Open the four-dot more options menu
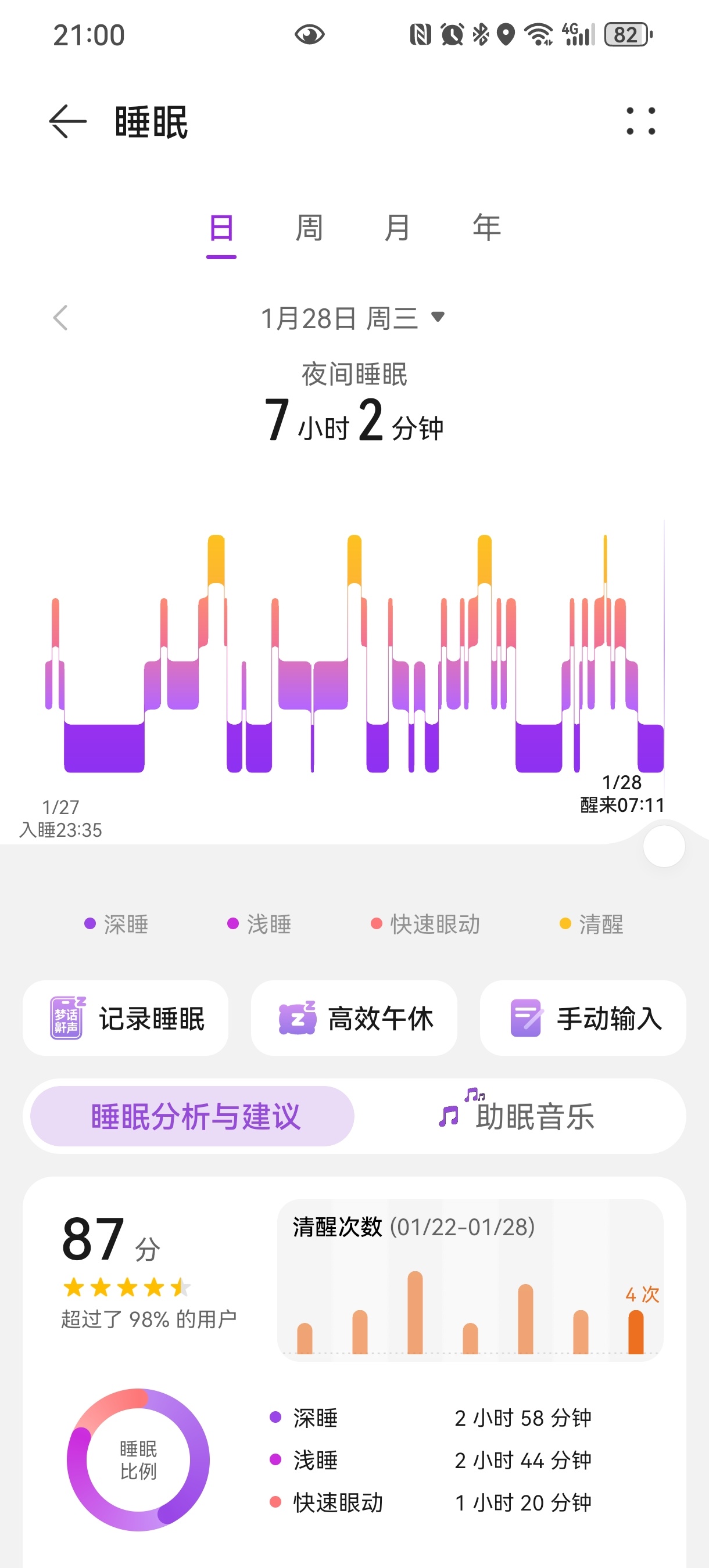This screenshot has height=1568, width=709. pyautogui.click(x=641, y=121)
